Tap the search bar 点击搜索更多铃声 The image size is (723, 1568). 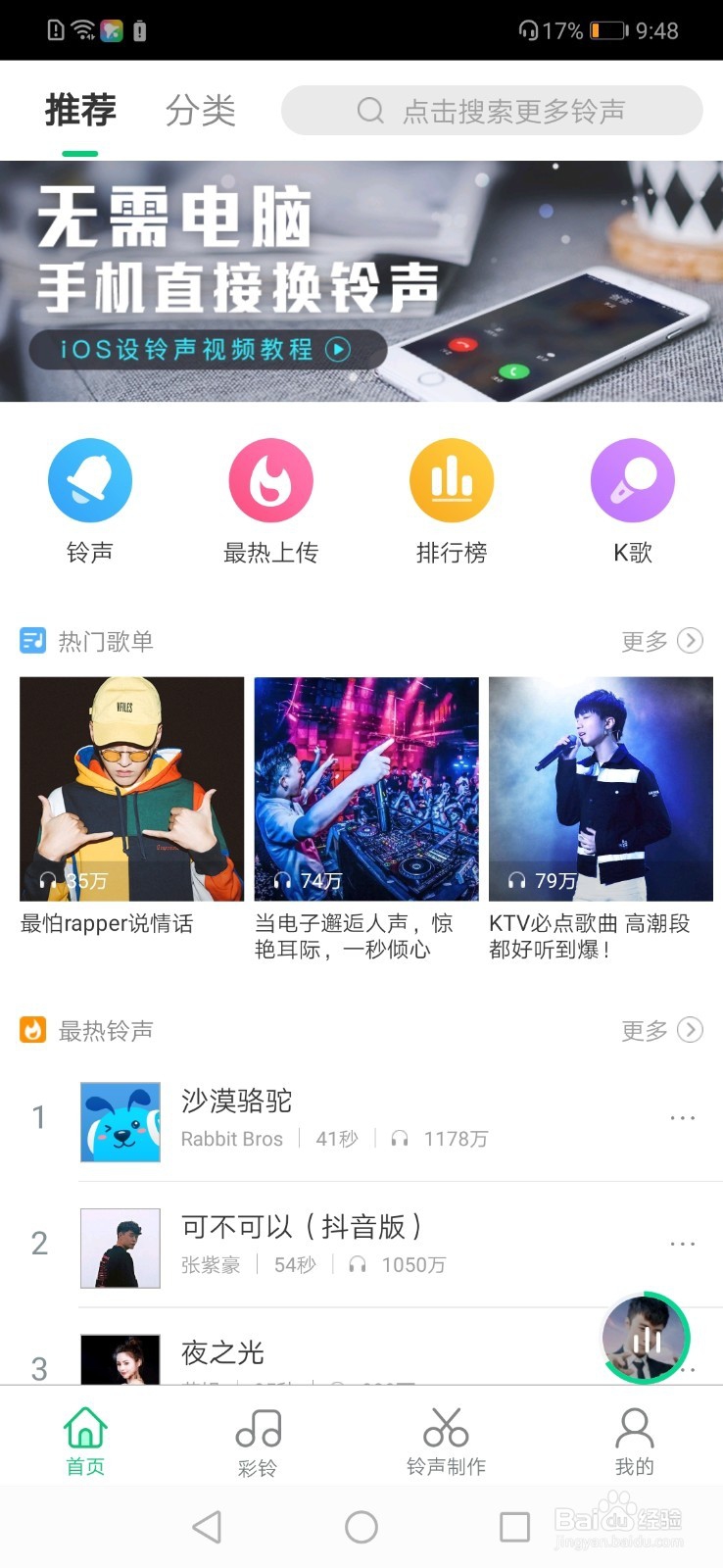click(x=493, y=110)
